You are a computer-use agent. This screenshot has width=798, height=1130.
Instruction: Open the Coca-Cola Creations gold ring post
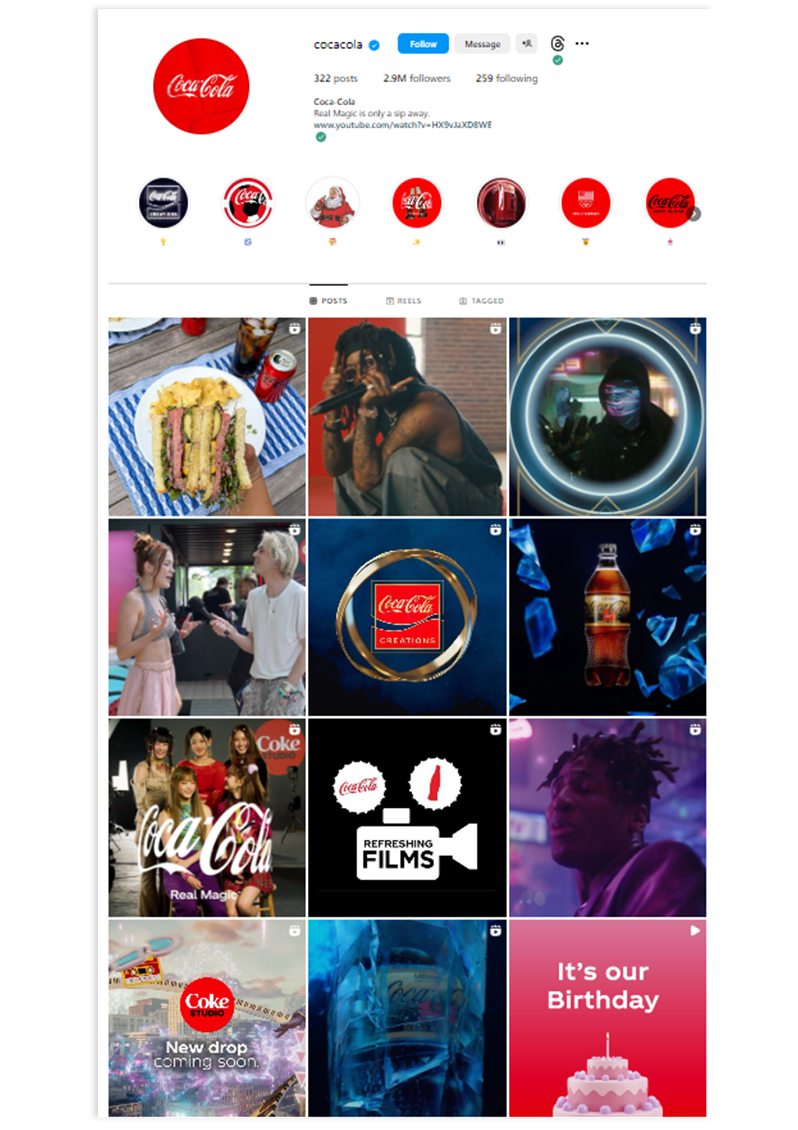click(x=407, y=616)
